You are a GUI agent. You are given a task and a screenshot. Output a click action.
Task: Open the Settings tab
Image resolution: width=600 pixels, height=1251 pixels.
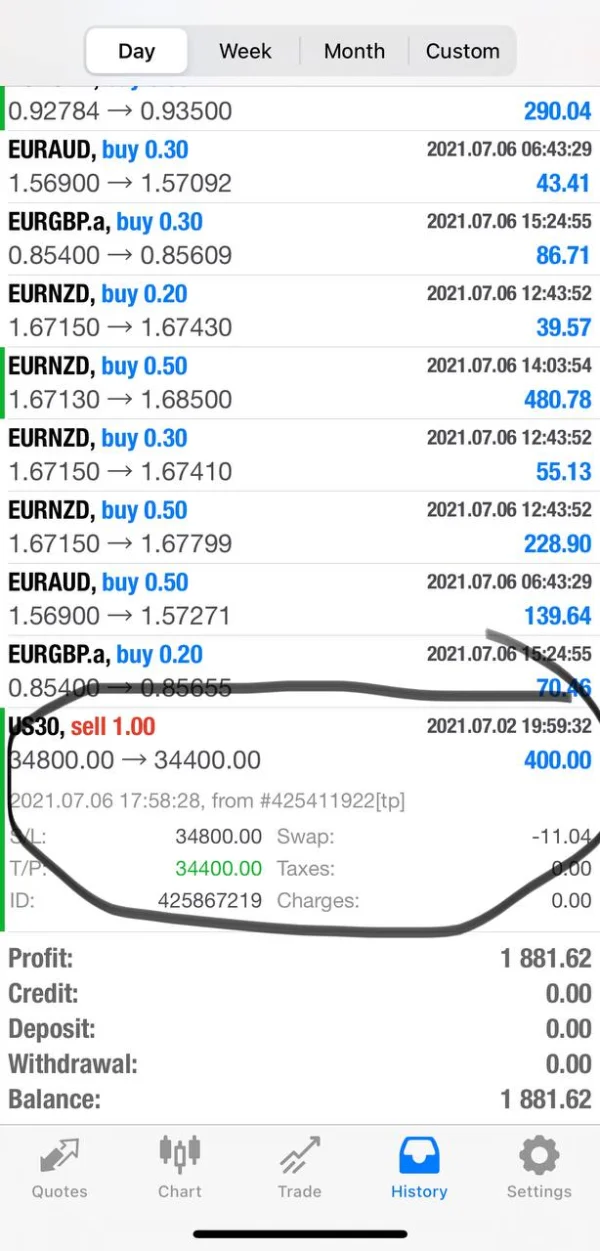539,1168
